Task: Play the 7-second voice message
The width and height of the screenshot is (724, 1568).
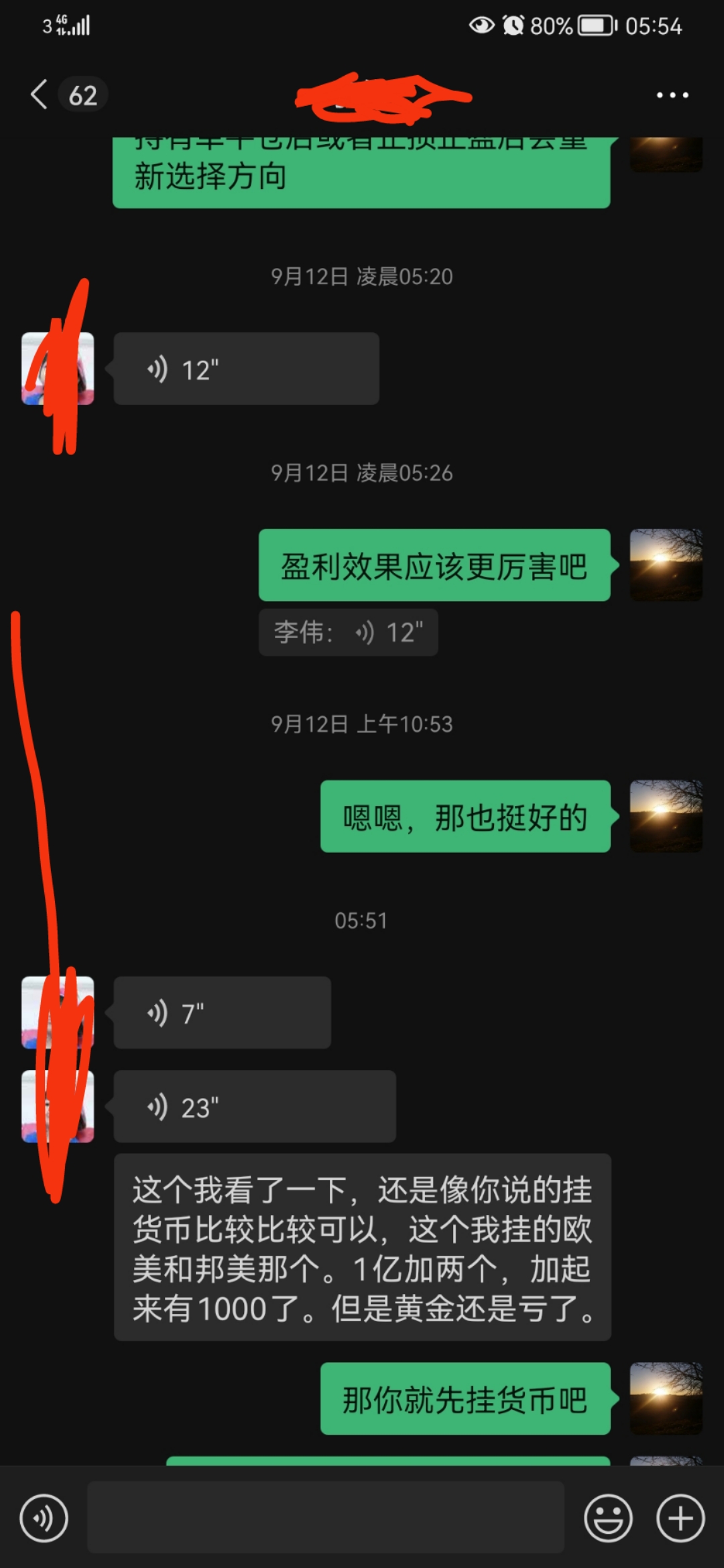Action: pos(221,1012)
